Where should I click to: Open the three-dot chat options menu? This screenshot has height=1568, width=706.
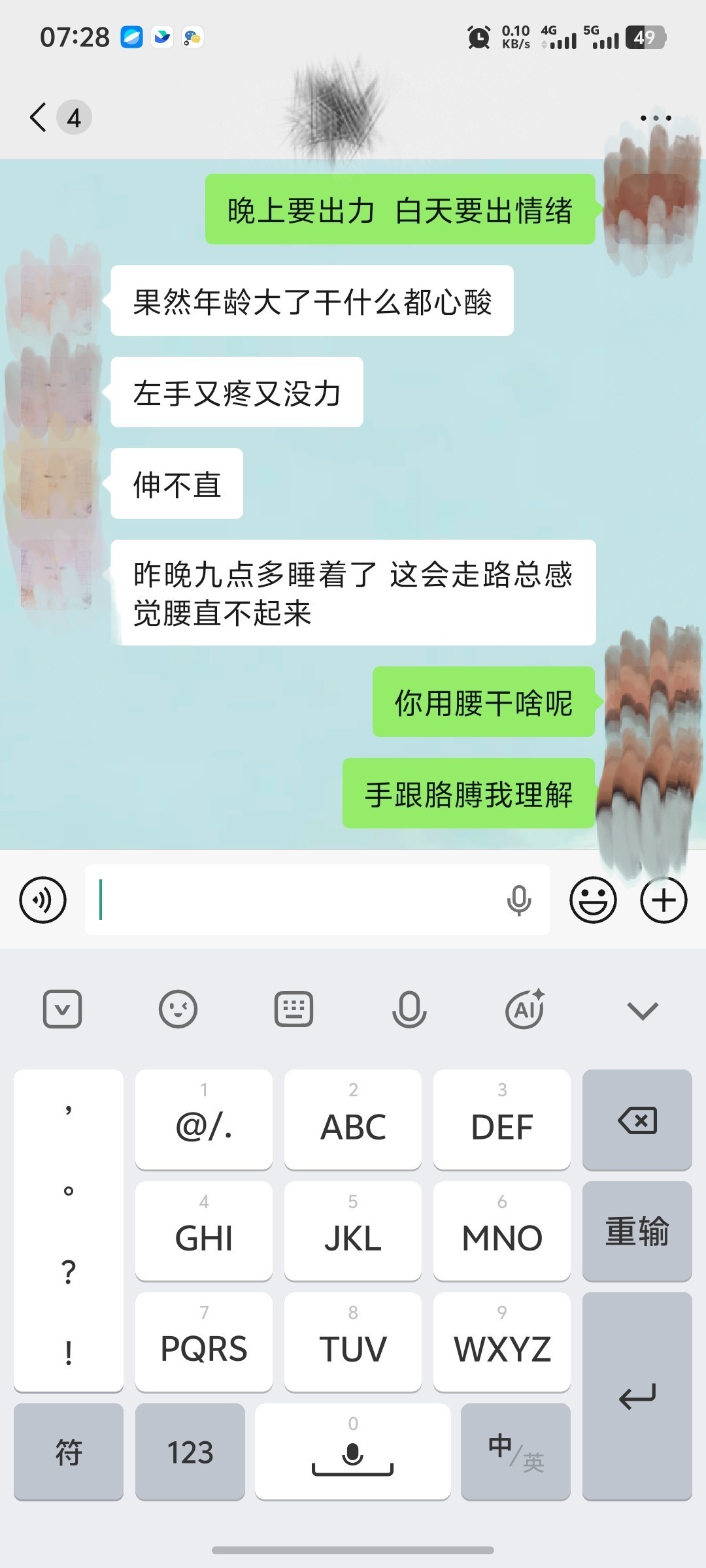(656, 118)
